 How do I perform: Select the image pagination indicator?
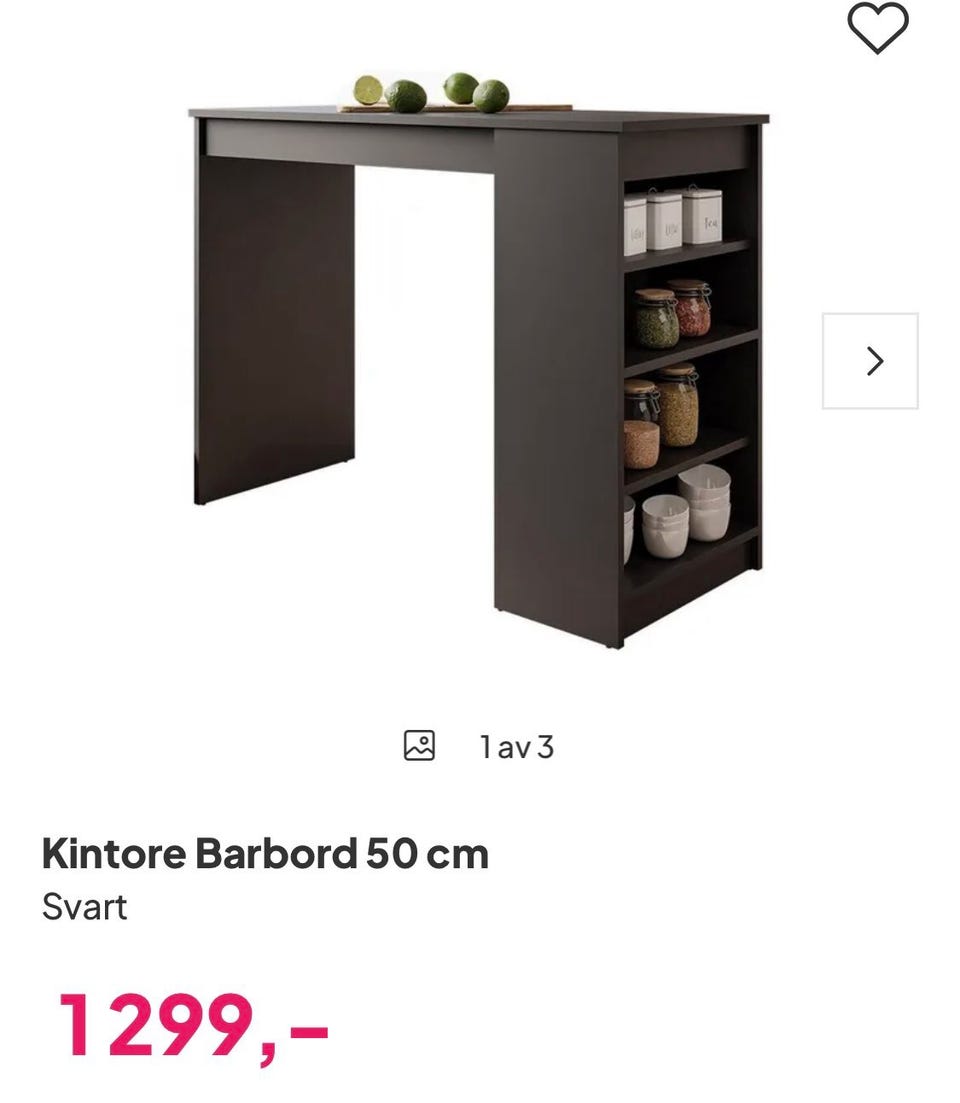coord(518,744)
